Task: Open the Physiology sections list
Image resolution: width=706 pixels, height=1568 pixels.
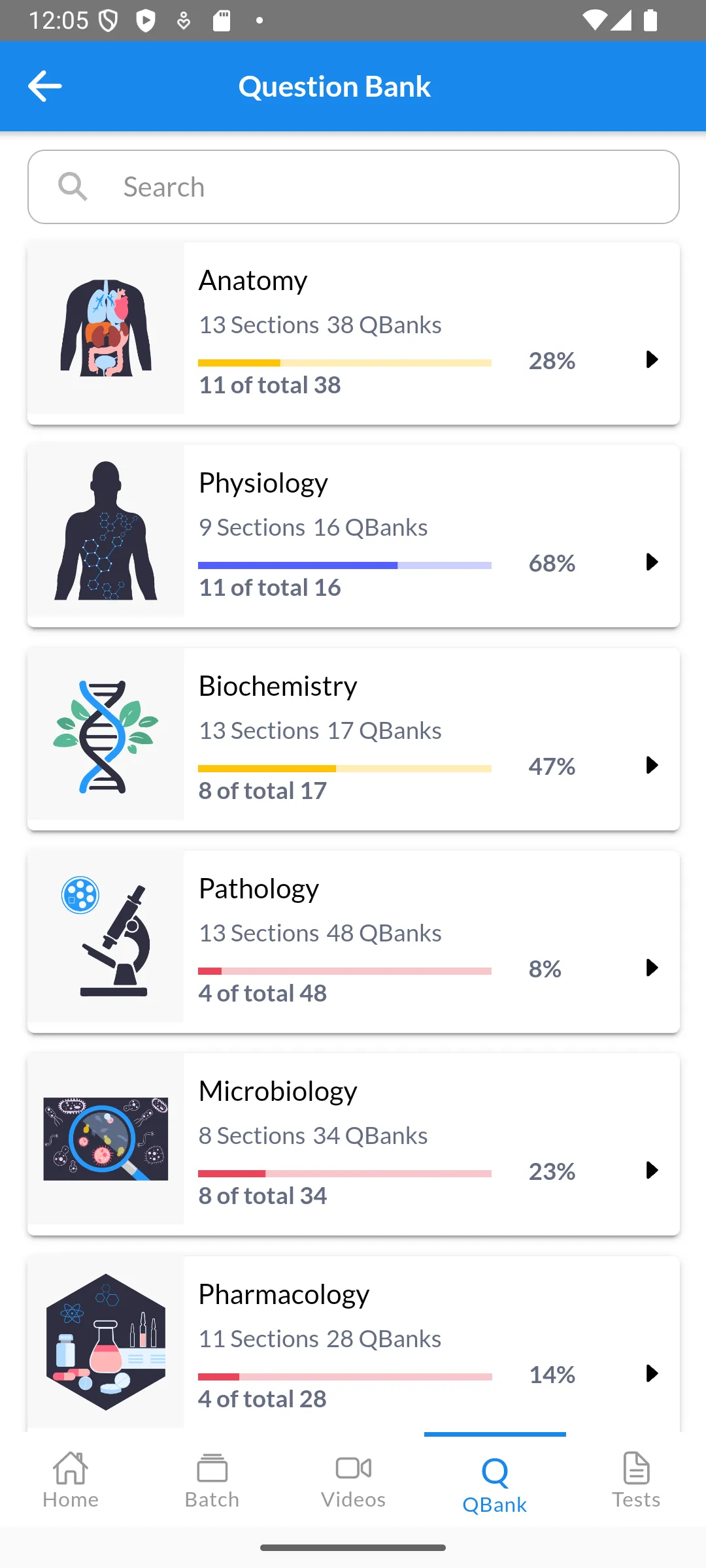Action: click(x=651, y=563)
